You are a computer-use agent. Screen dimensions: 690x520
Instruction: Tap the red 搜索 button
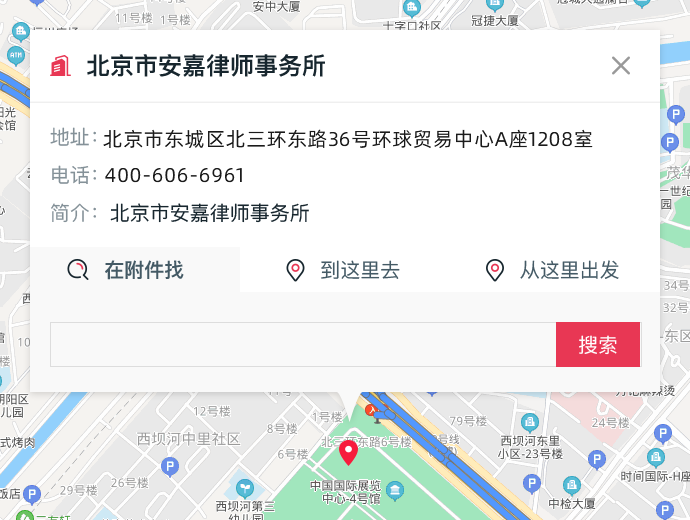coord(597,345)
